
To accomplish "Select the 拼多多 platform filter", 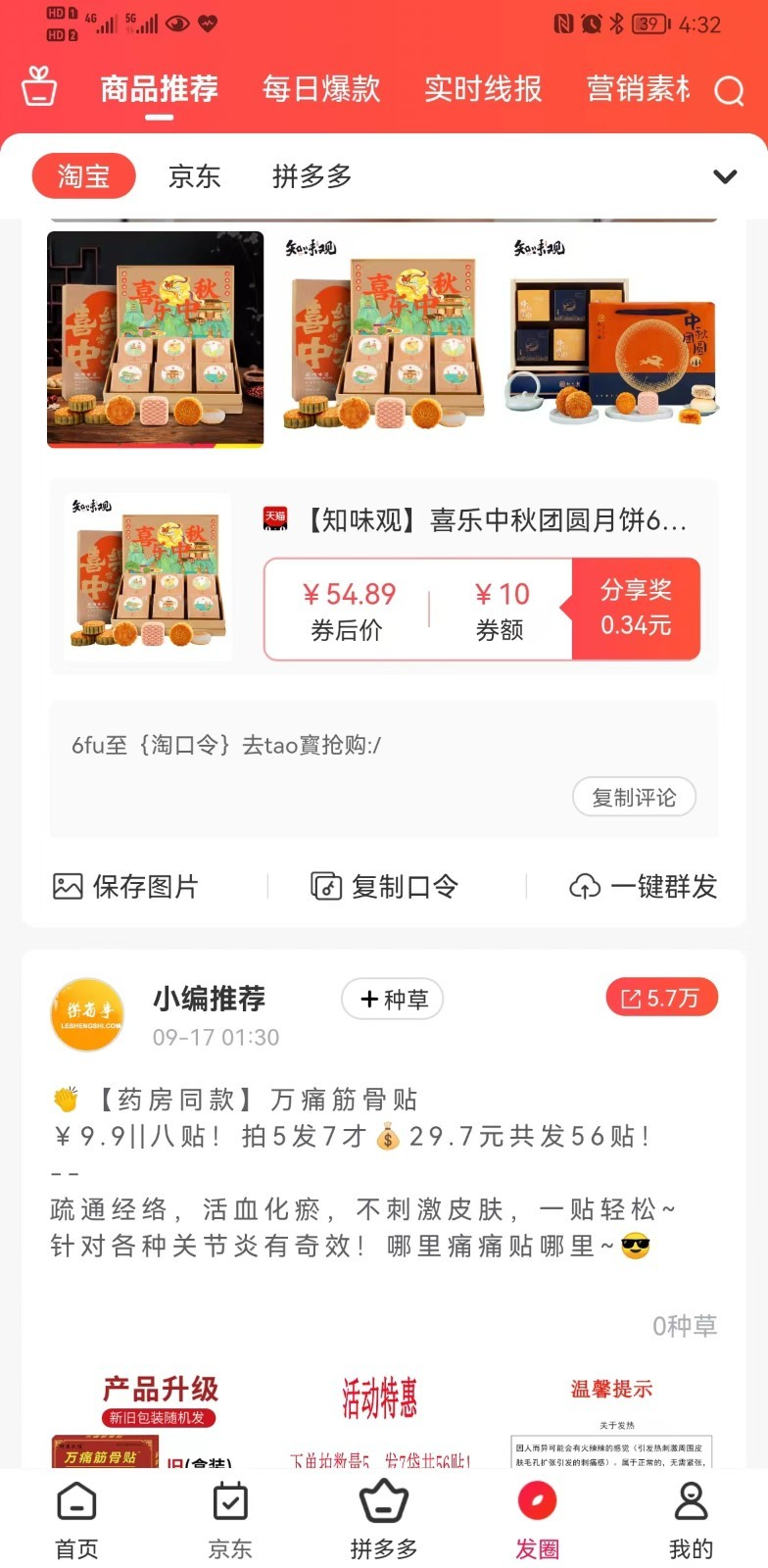I will [312, 176].
